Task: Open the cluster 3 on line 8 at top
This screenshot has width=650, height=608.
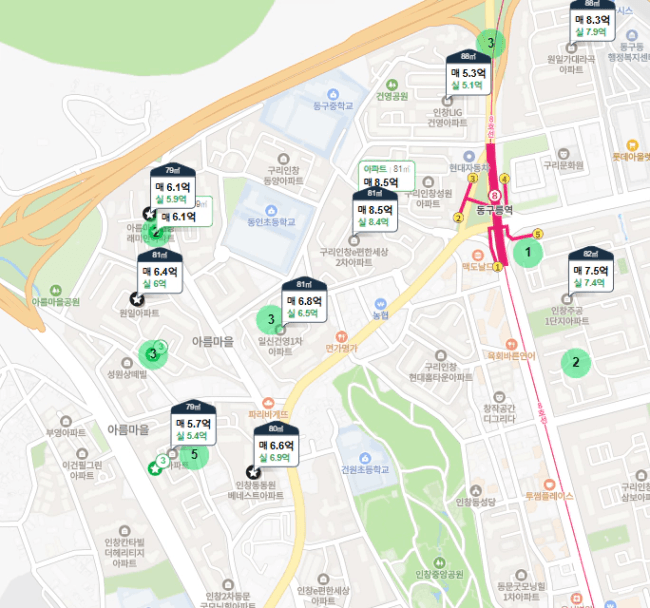Action: tap(490, 43)
